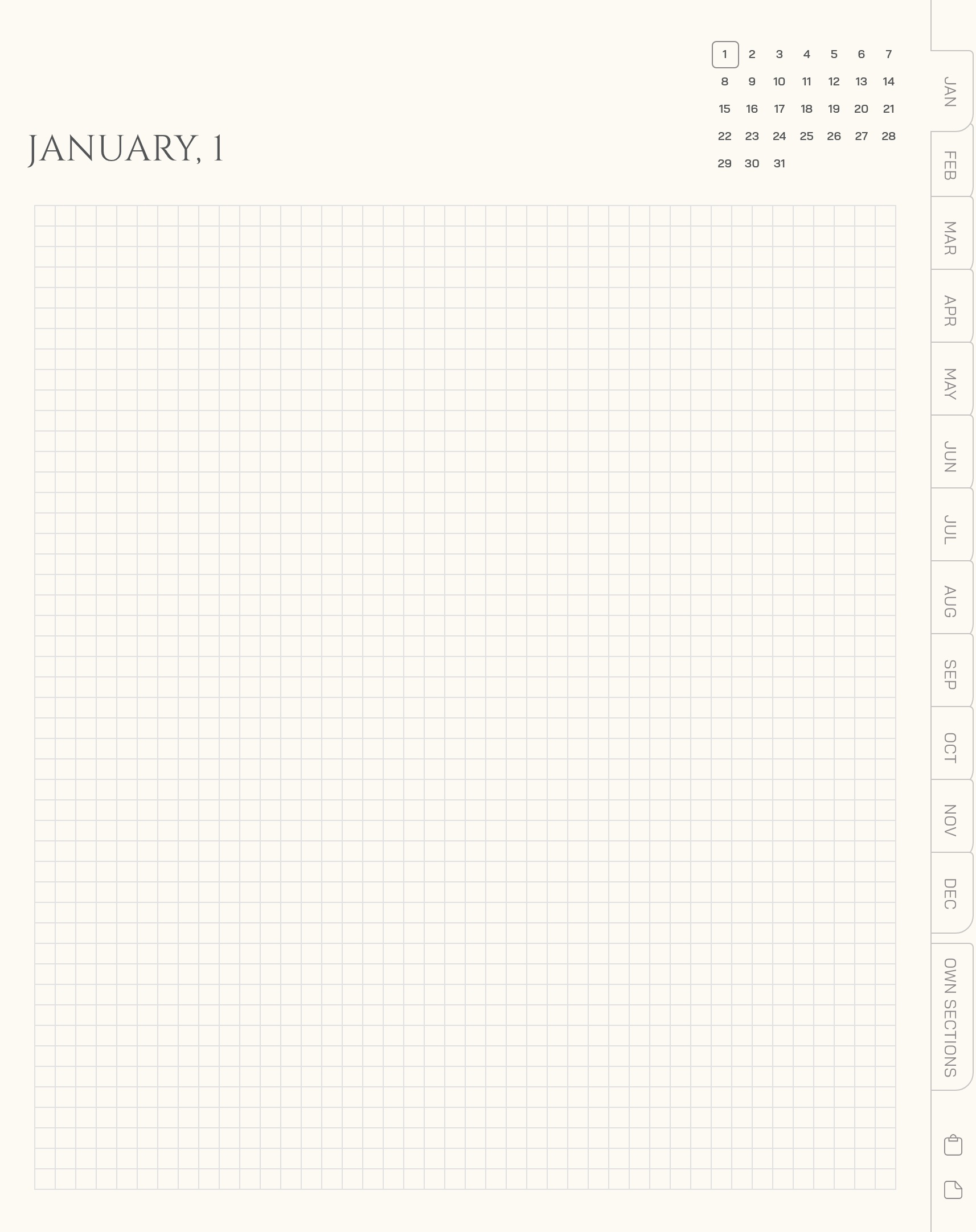The image size is (976, 1232).
Task: Open the MAR month tab
Action: [x=951, y=237]
